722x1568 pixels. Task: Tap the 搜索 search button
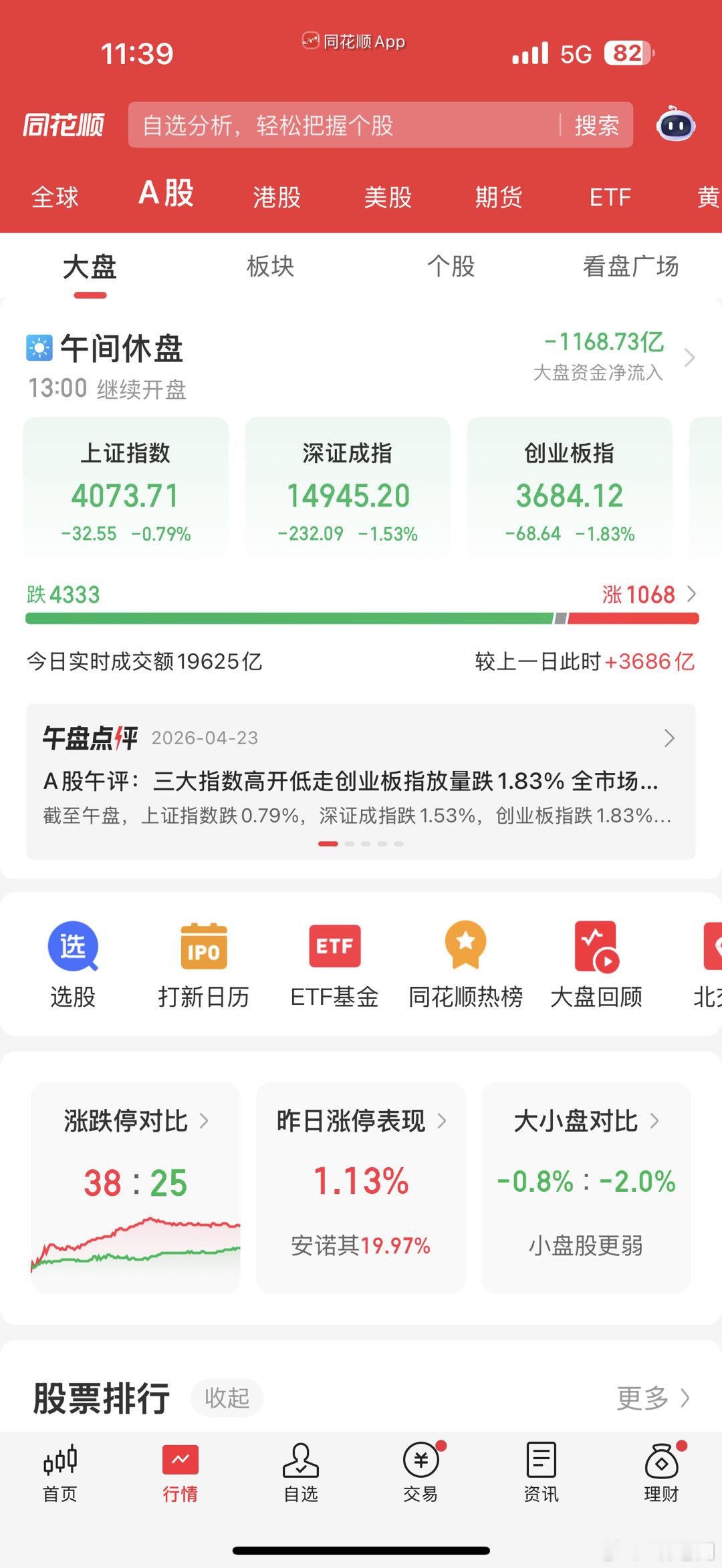597,125
